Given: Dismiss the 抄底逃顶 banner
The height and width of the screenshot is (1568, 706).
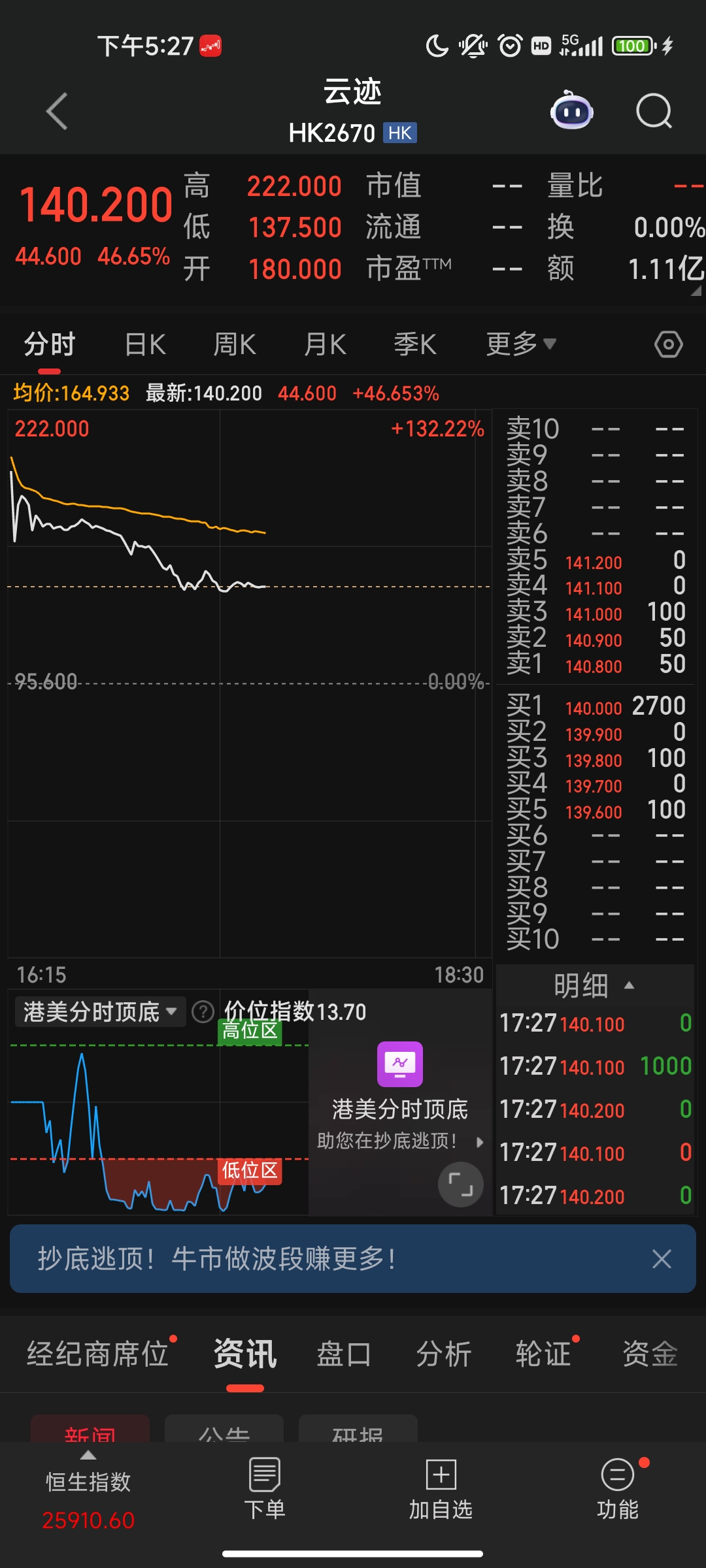Looking at the screenshot, I should coord(662,1259).
